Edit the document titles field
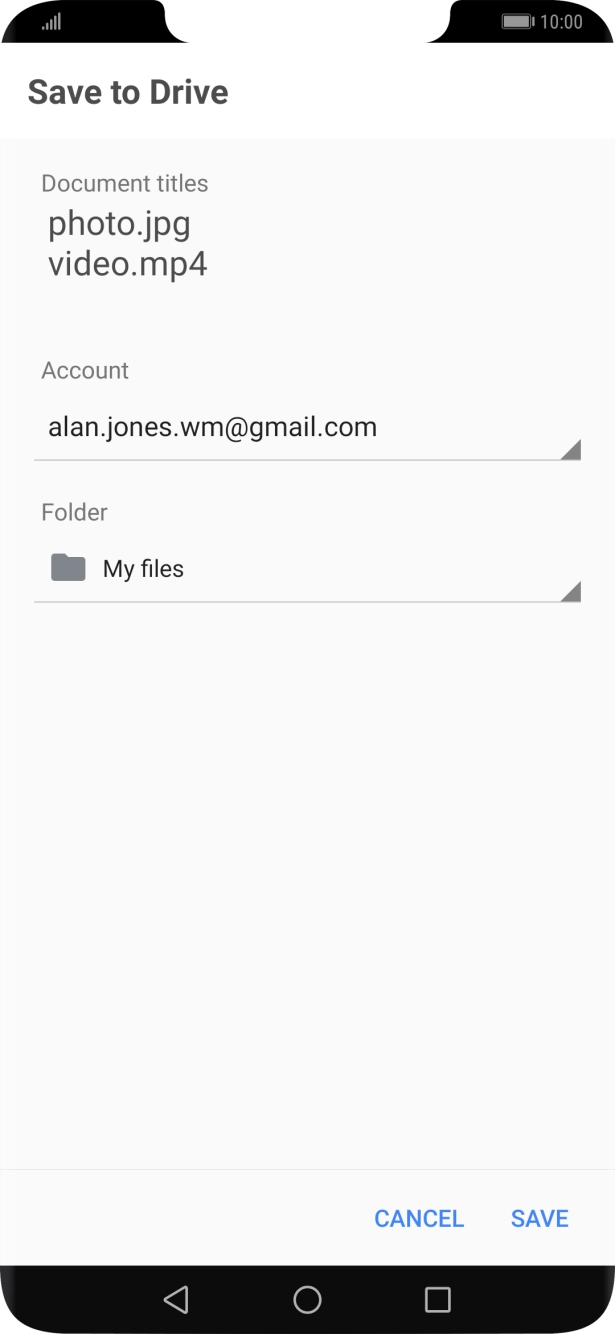The image size is (615, 1334). point(128,243)
